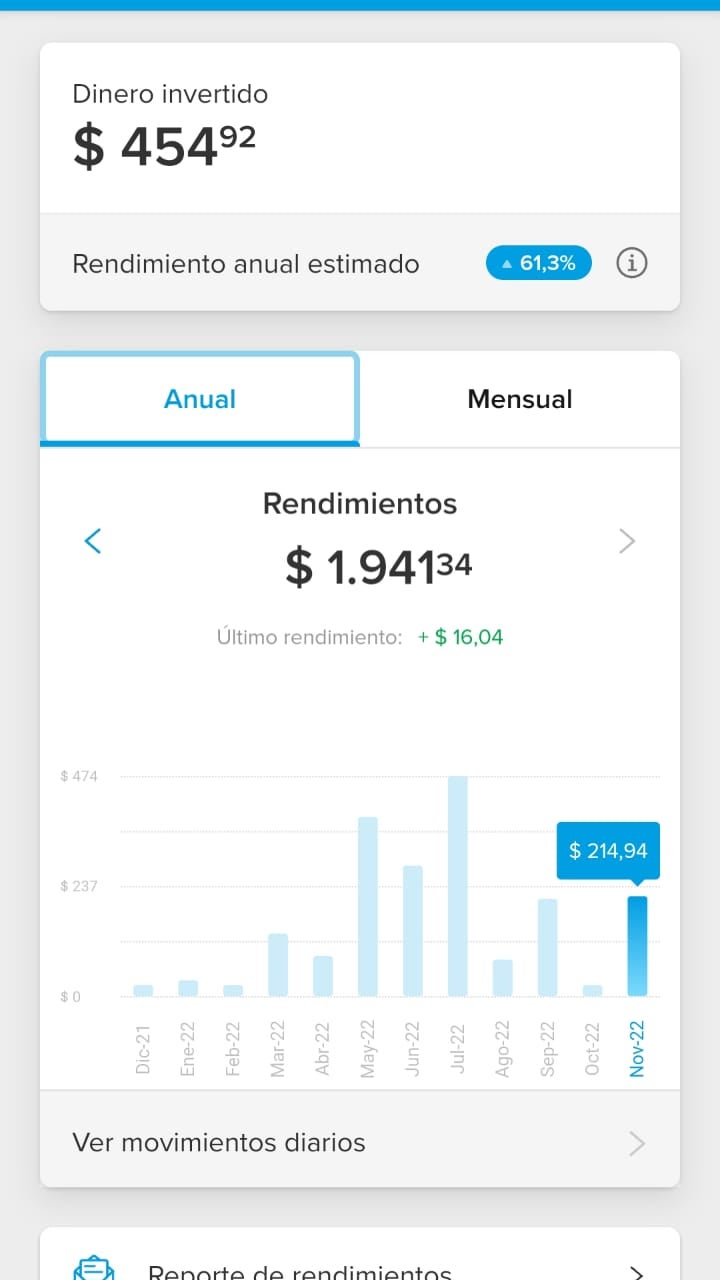Open Ver movimientos diarios
This screenshot has height=1280, width=720.
(218, 1141)
